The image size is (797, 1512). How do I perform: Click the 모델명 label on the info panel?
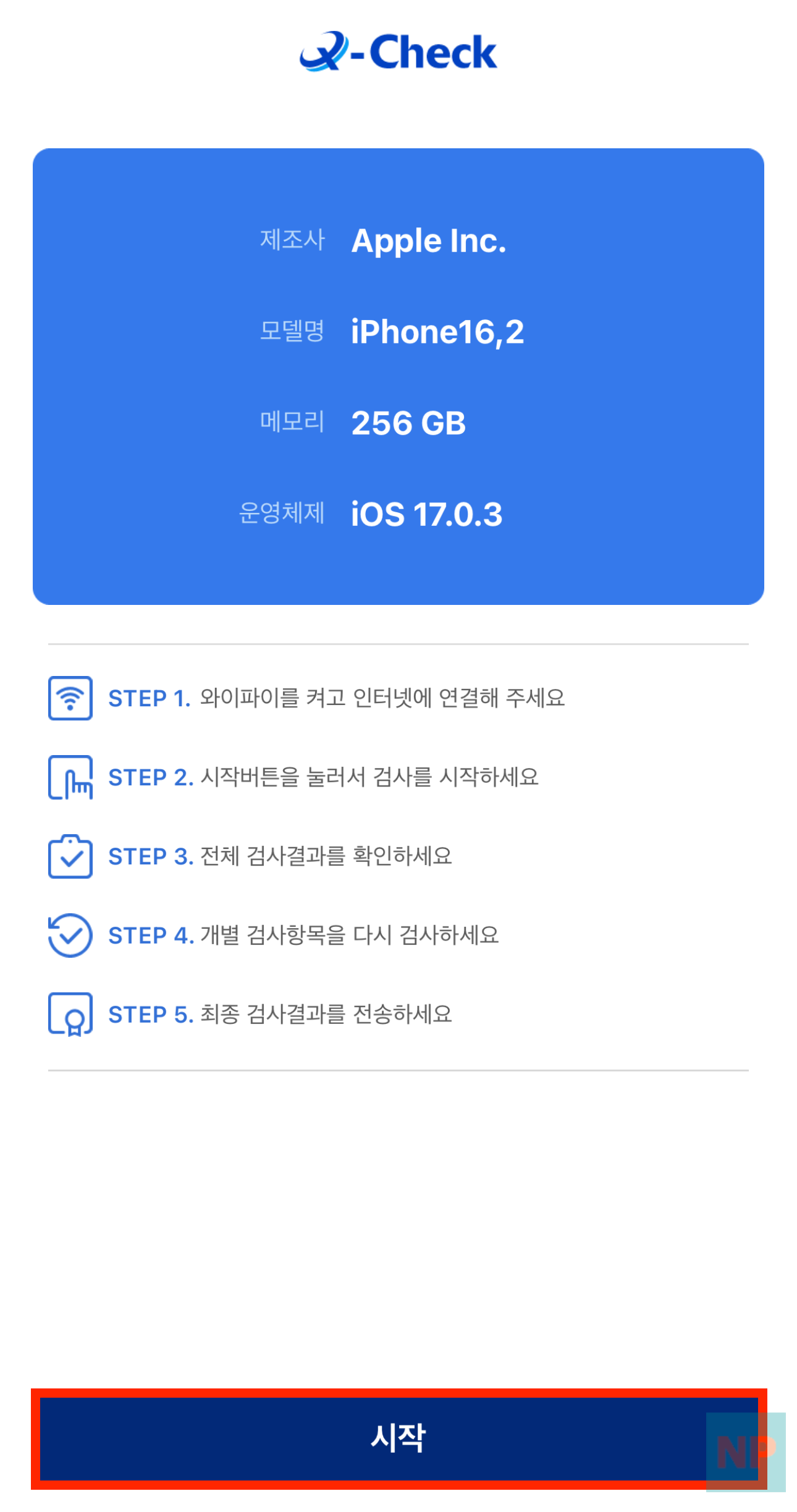point(293,332)
